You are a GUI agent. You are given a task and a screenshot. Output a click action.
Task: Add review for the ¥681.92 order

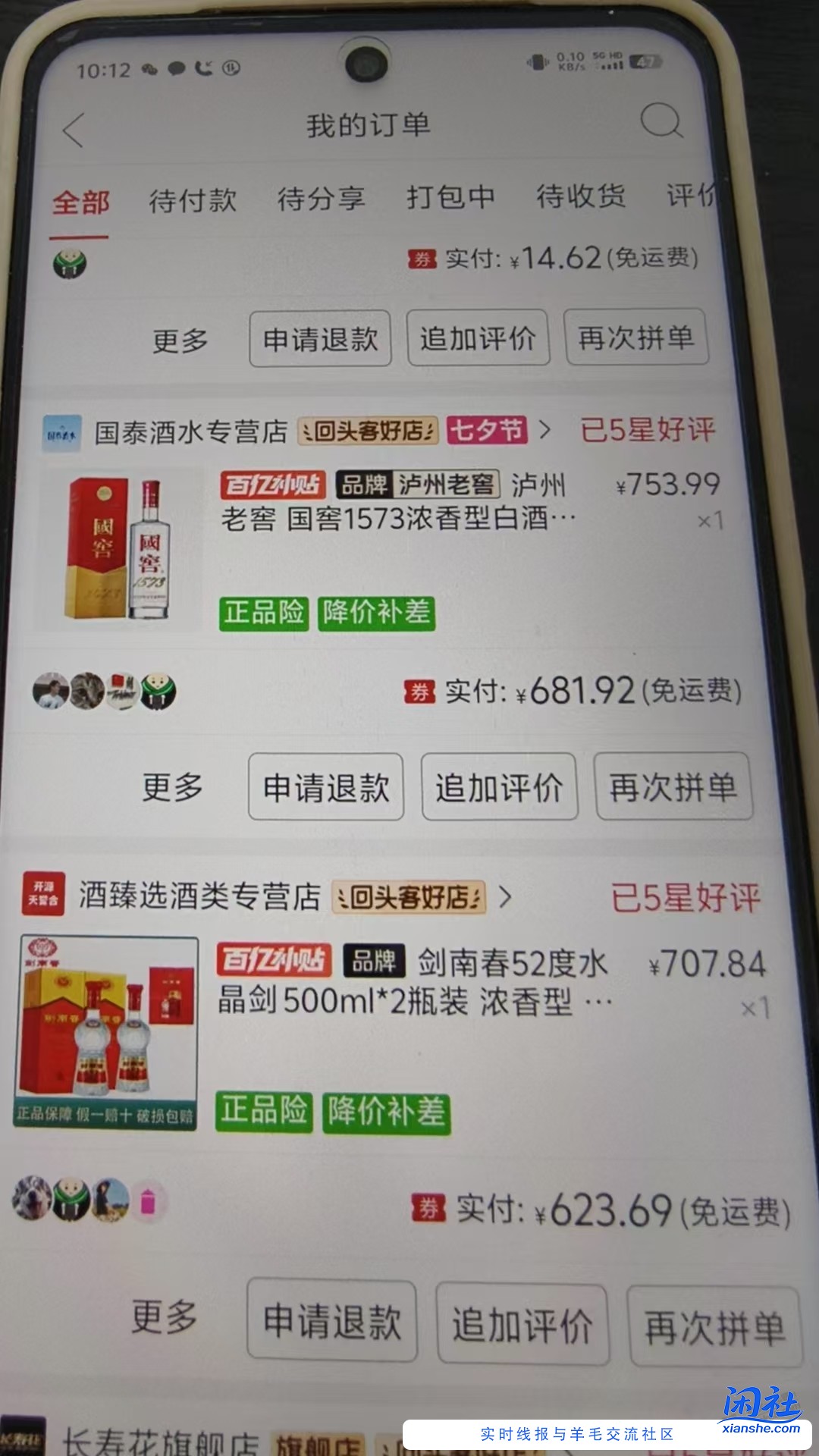(499, 787)
